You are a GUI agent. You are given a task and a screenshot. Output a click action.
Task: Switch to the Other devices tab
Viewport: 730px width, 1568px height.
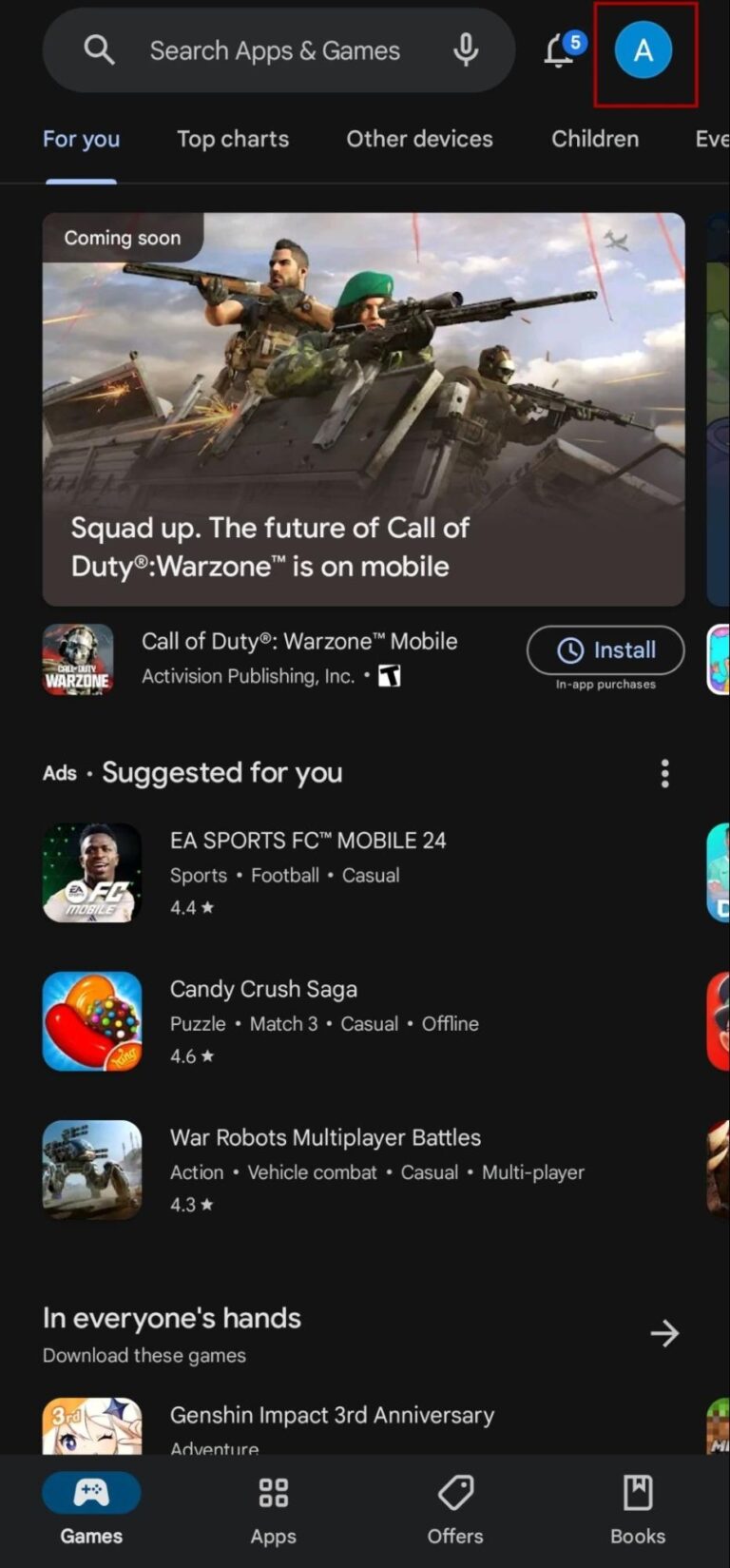pyautogui.click(x=419, y=139)
